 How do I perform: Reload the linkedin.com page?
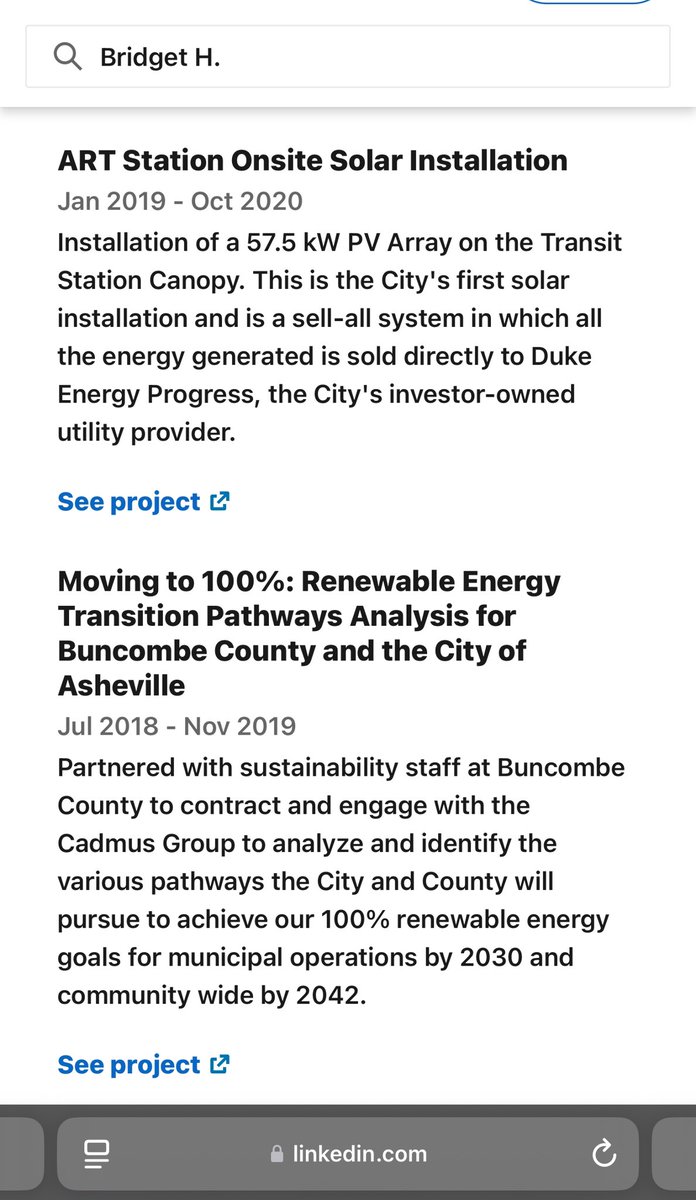point(604,1154)
